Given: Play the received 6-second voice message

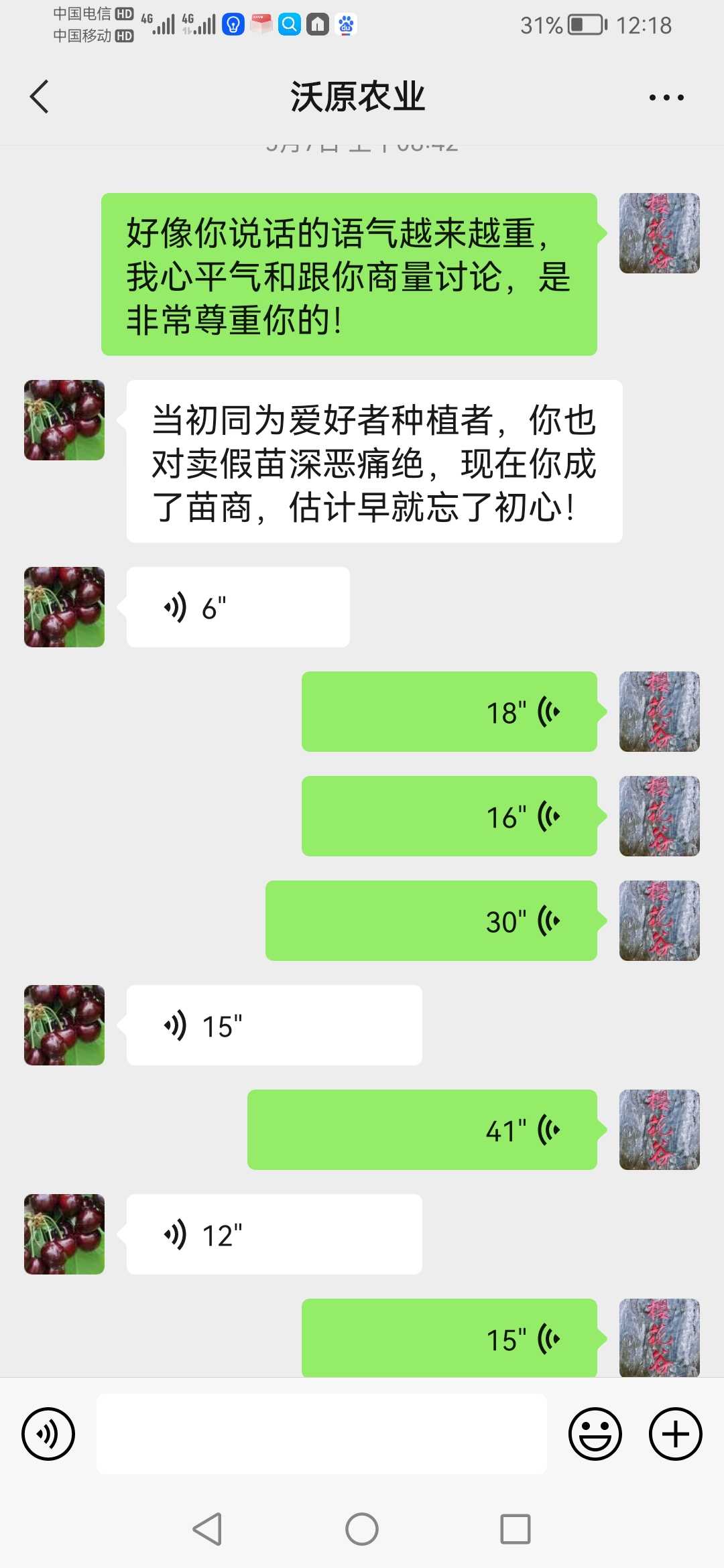Looking at the screenshot, I should [x=237, y=607].
